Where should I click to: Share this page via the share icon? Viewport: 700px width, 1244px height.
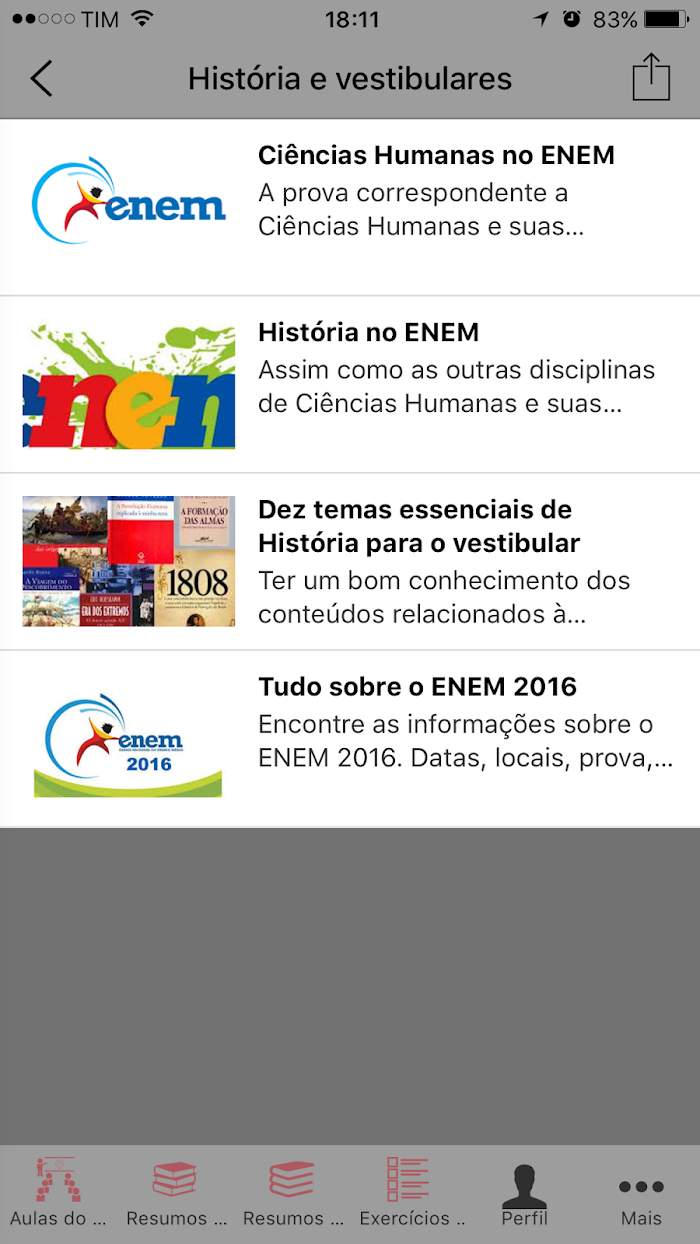pyautogui.click(x=651, y=77)
